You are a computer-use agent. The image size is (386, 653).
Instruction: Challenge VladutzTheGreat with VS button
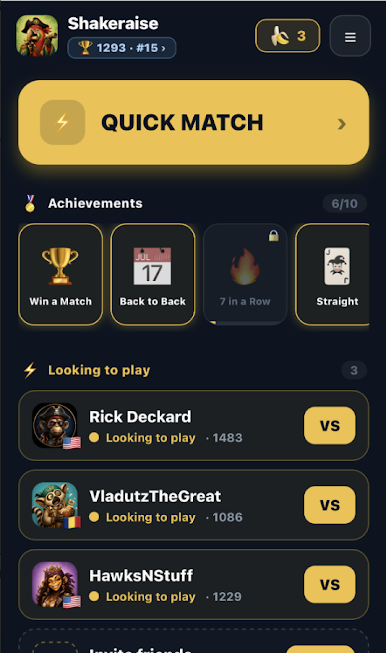coord(330,505)
